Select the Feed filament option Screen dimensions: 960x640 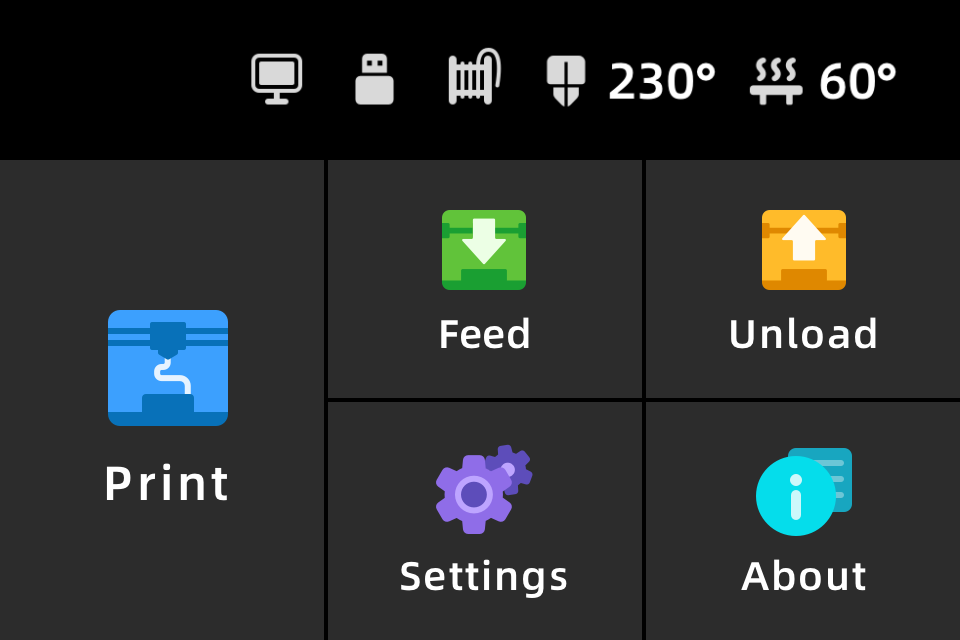coord(484,280)
